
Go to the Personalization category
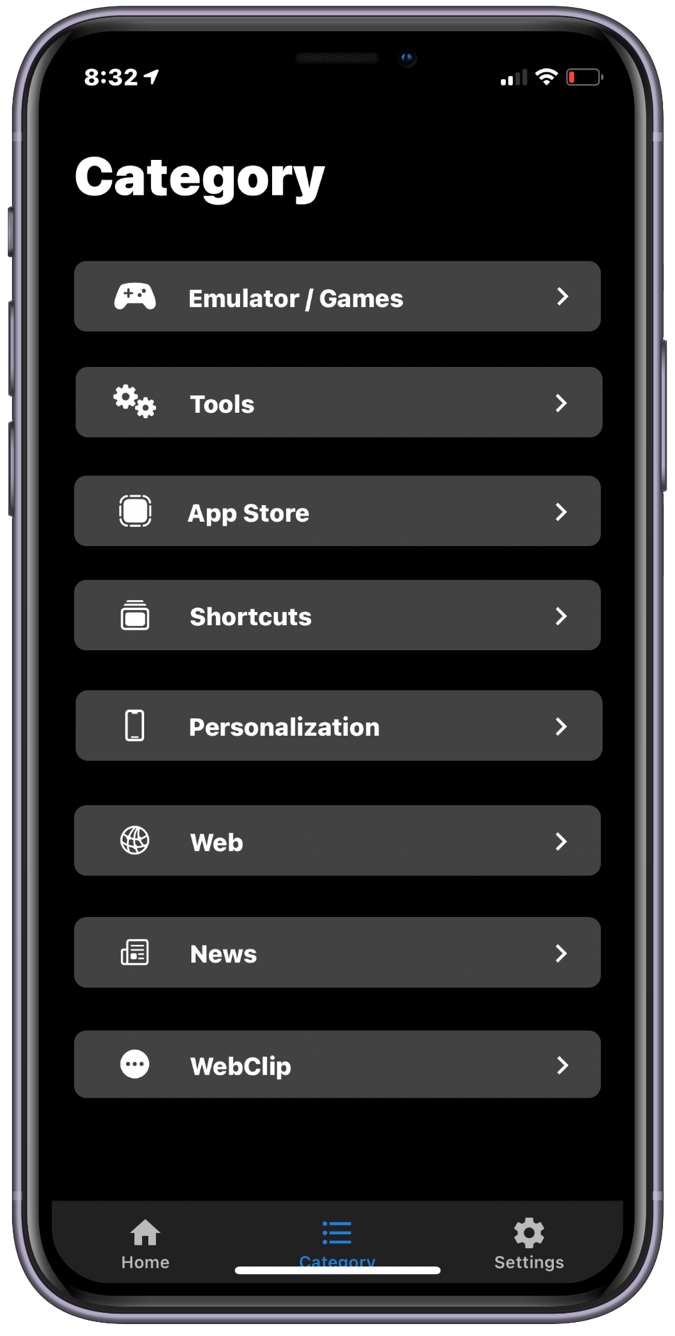339,725
